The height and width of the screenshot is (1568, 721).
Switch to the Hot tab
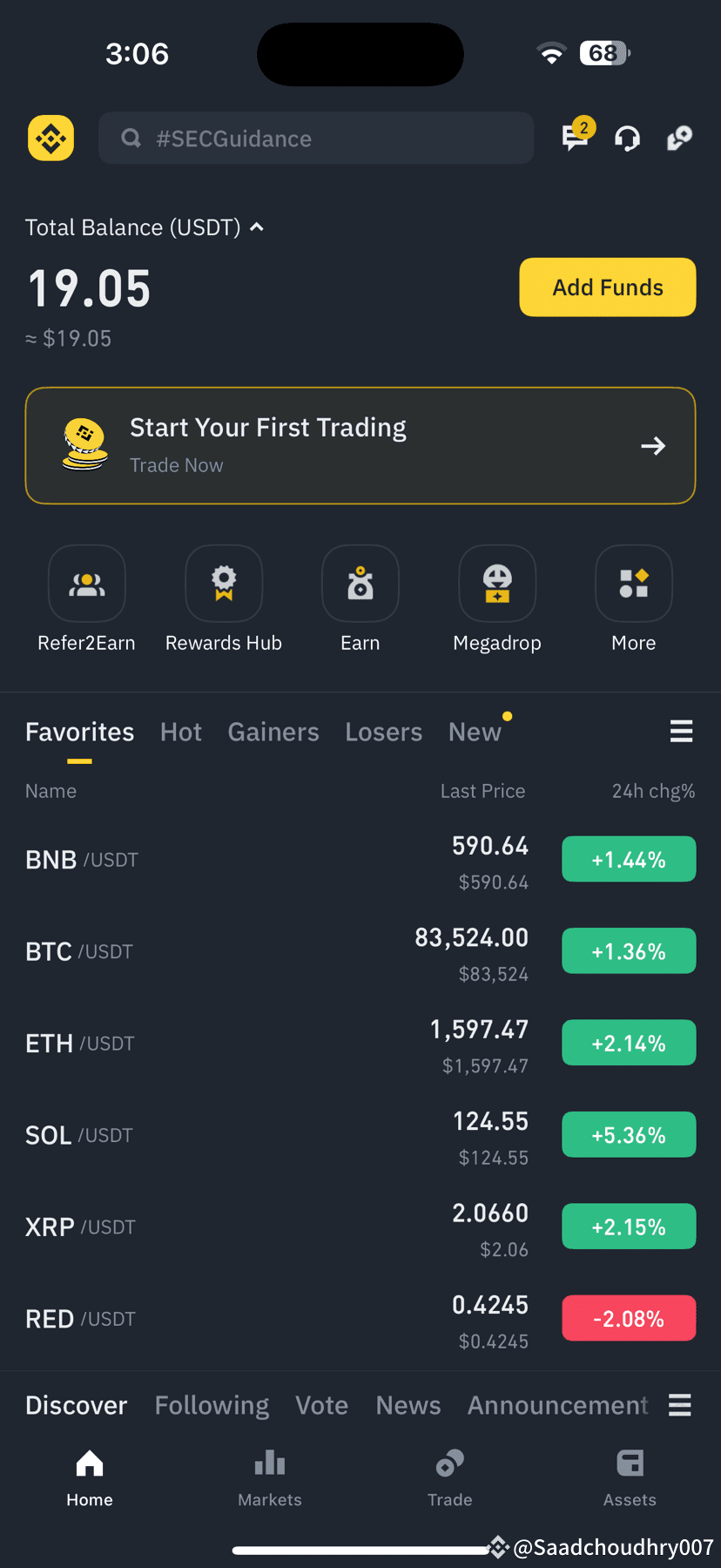[181, 732]
